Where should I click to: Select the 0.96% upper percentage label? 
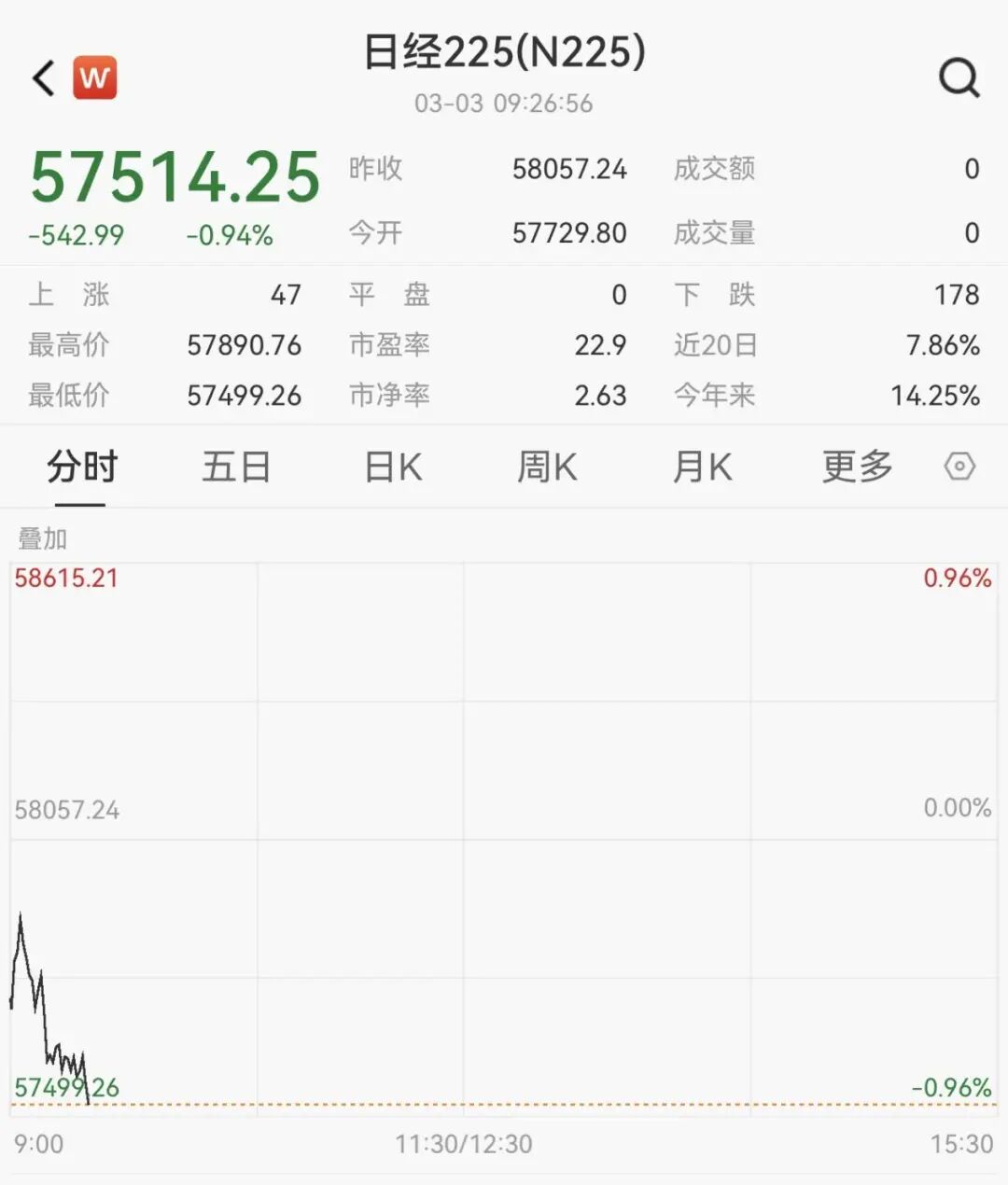(x=958, y=578)
